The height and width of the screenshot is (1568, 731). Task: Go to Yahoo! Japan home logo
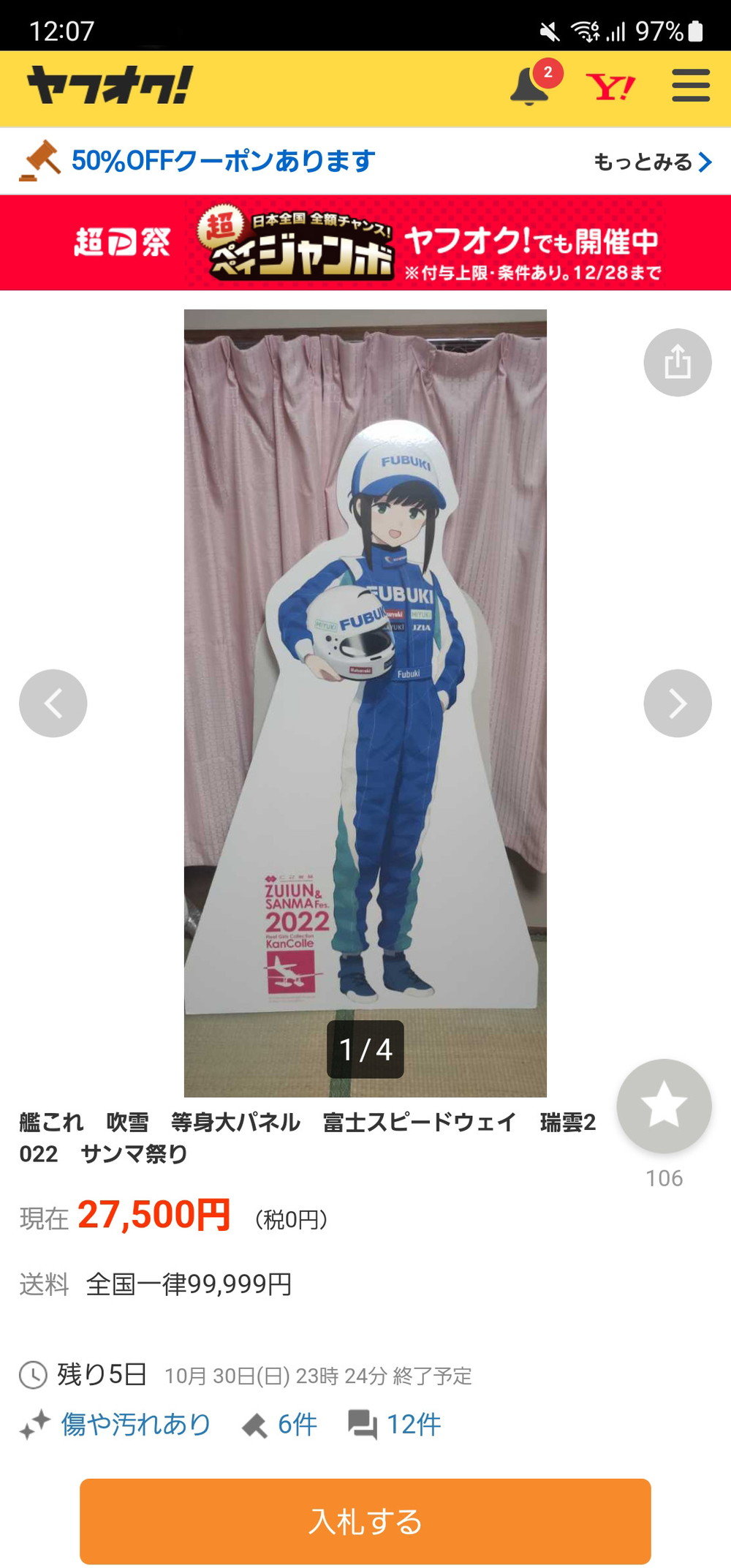point(610,87)
